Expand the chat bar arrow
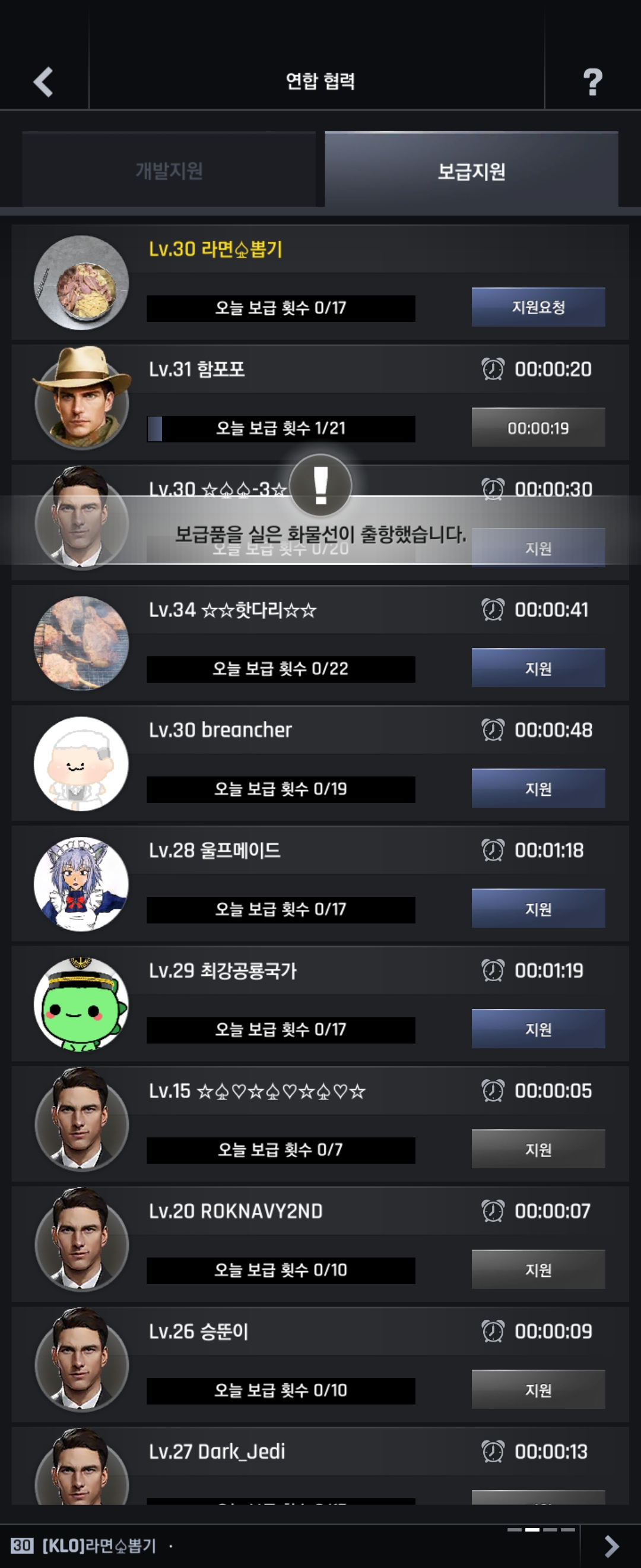641x1568 pixels. (x=611, y=1545)
